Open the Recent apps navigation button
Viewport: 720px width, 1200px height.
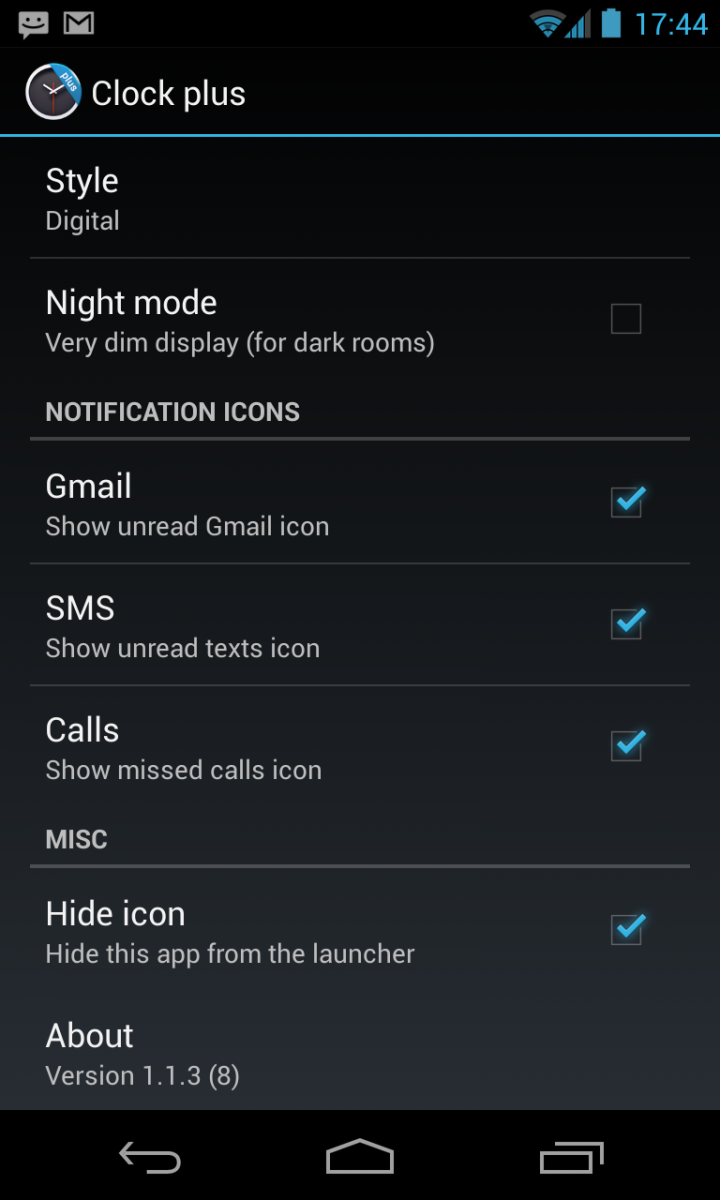(x=570, y=1157)
